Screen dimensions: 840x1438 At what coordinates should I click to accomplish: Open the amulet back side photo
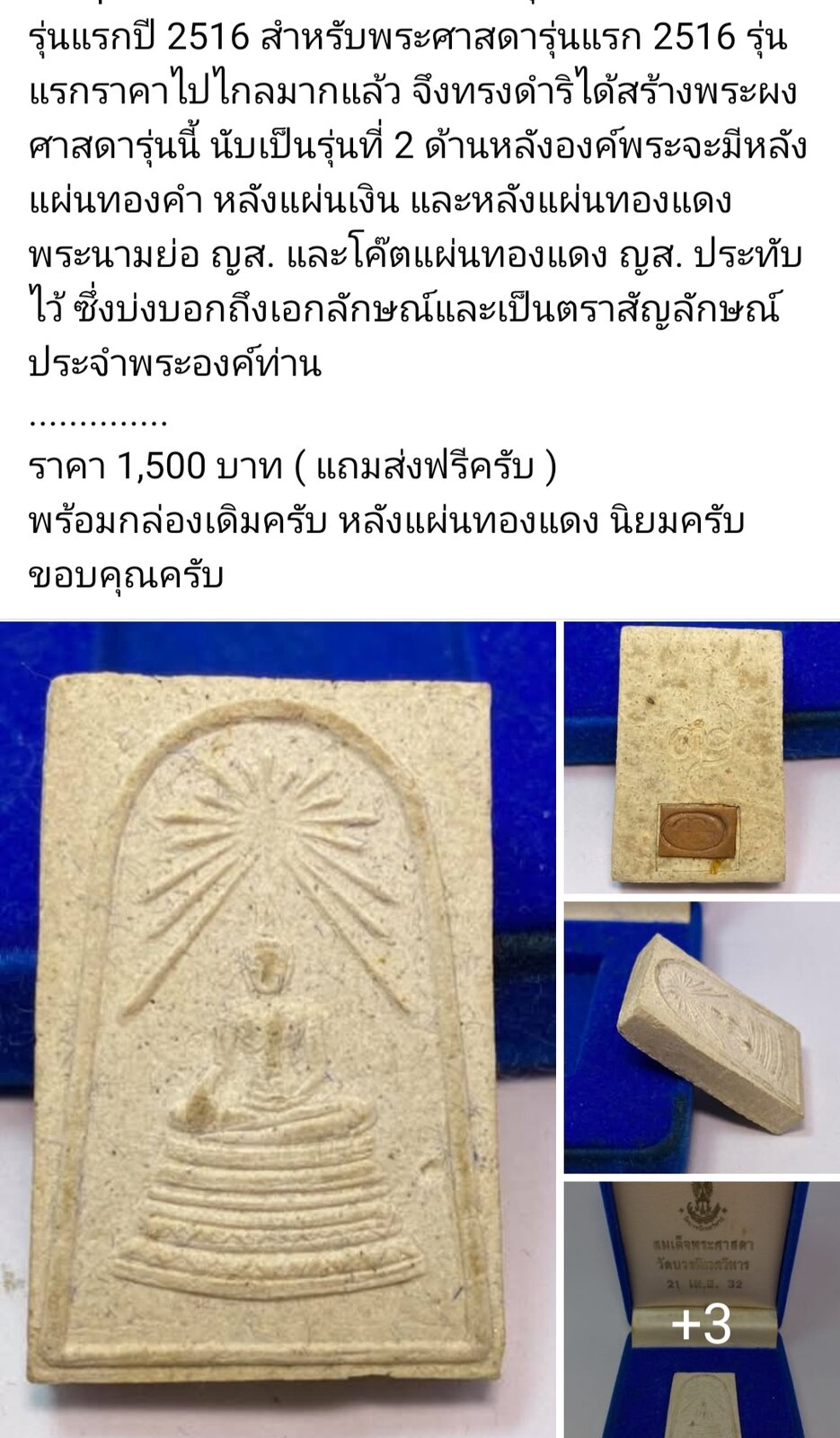702,757
